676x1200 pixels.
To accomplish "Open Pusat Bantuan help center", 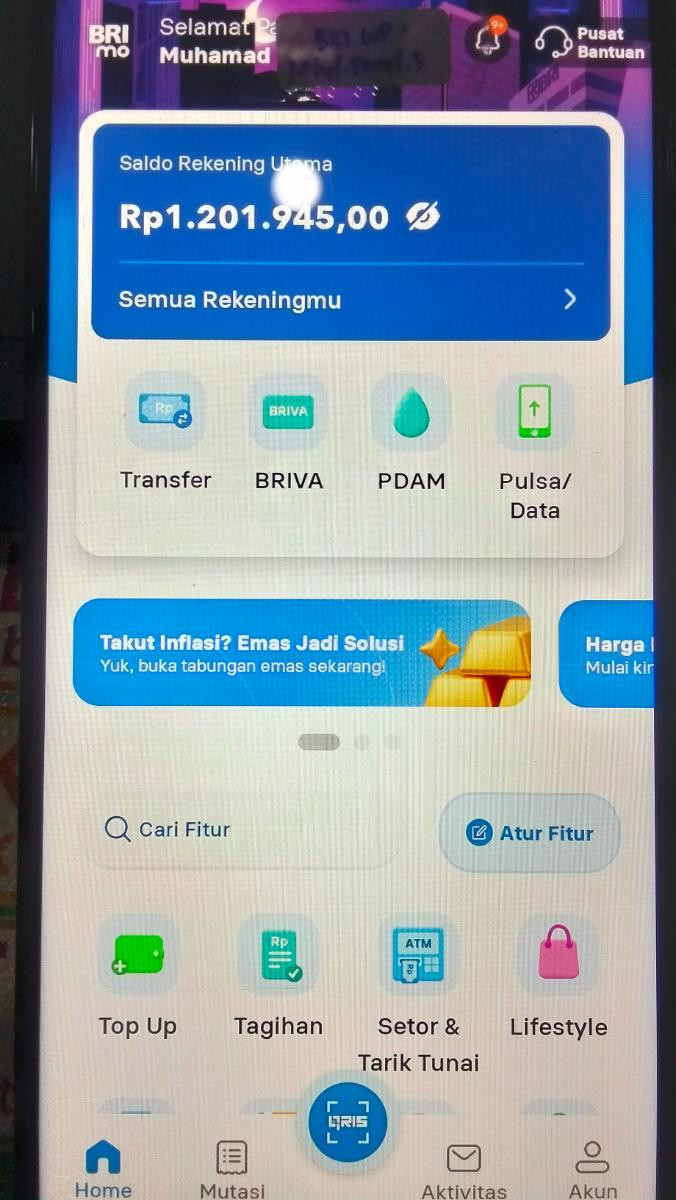I will [591, 42].
